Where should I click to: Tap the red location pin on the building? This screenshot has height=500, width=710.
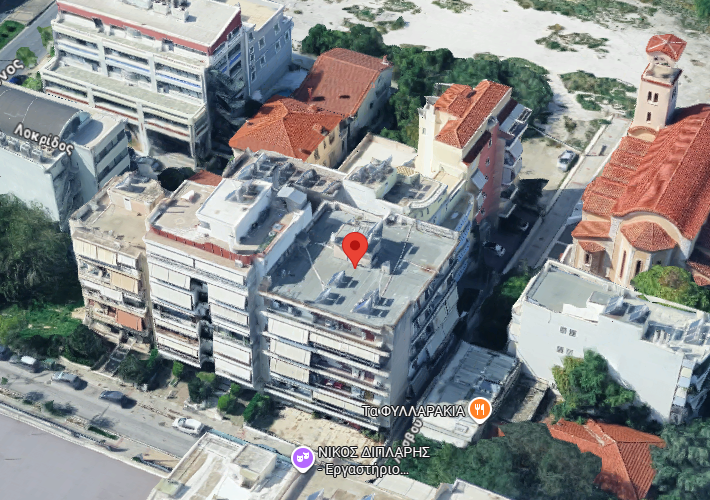click(x=354, y=246)
